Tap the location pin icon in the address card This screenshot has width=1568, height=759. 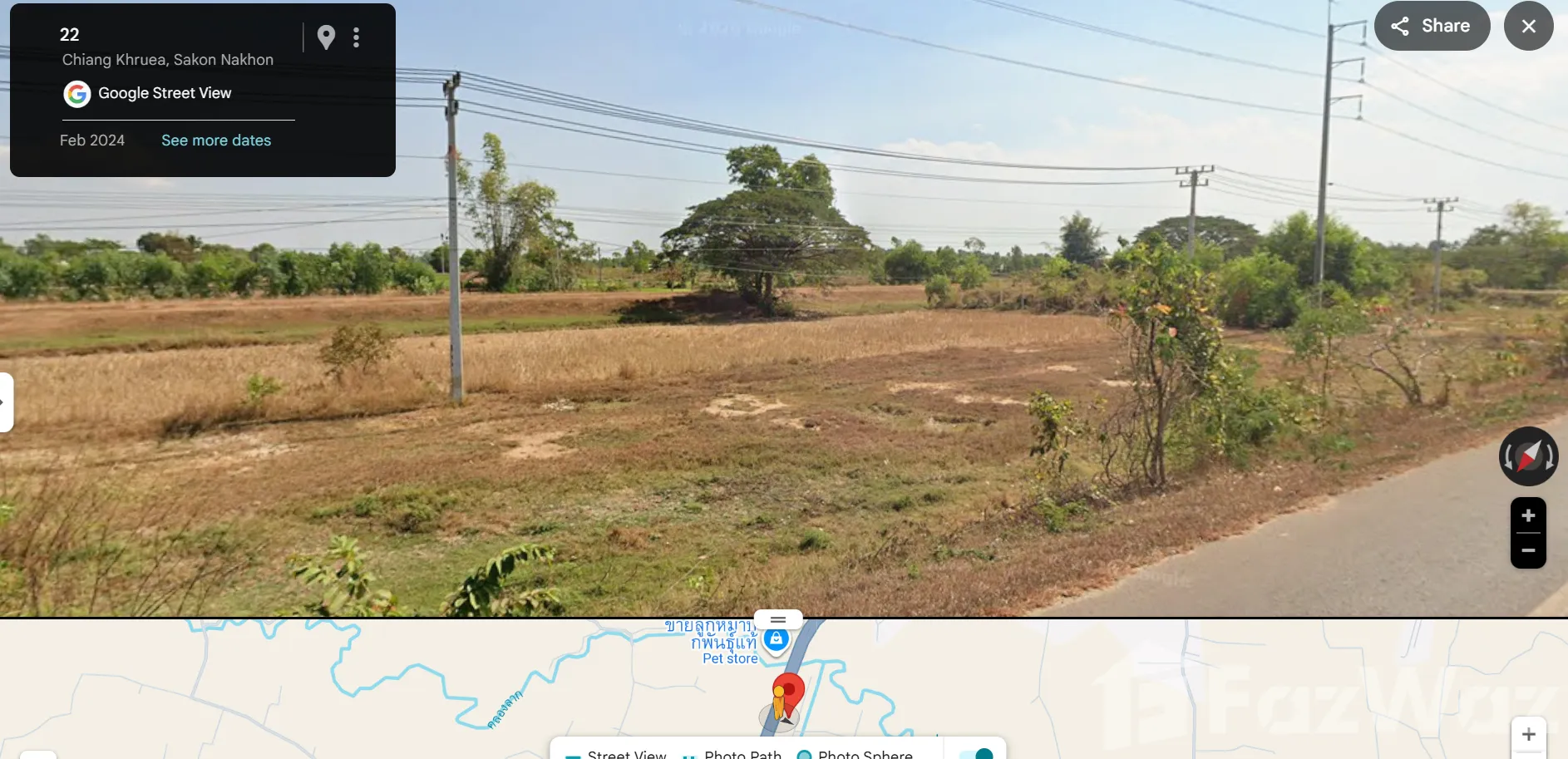[326, 37]
